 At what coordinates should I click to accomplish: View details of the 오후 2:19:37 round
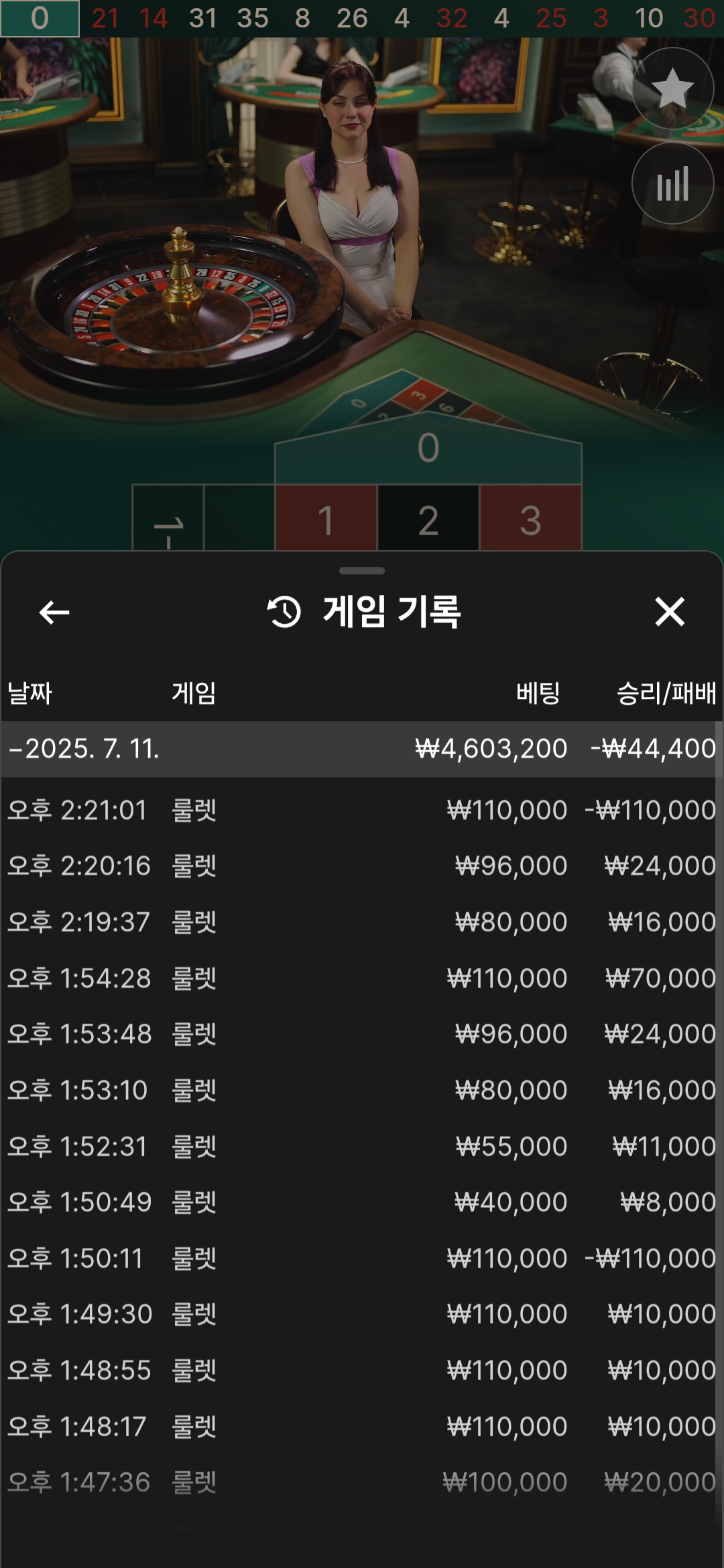[362, 922]
